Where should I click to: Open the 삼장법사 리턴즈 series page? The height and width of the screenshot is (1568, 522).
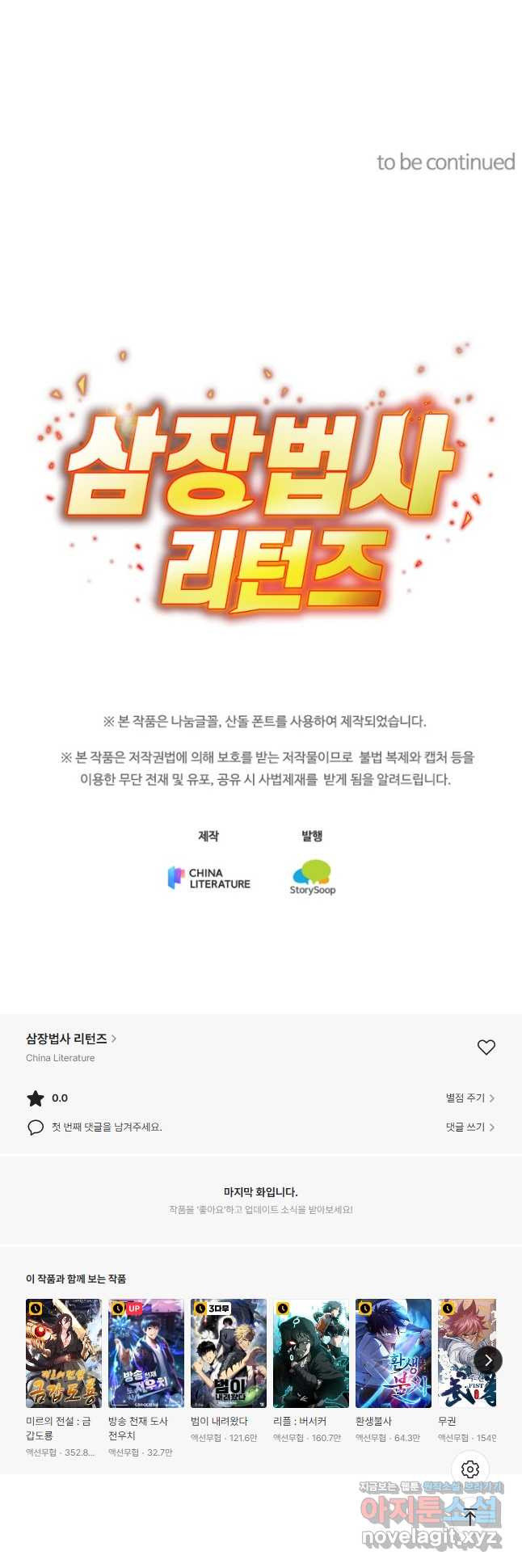71,1039
